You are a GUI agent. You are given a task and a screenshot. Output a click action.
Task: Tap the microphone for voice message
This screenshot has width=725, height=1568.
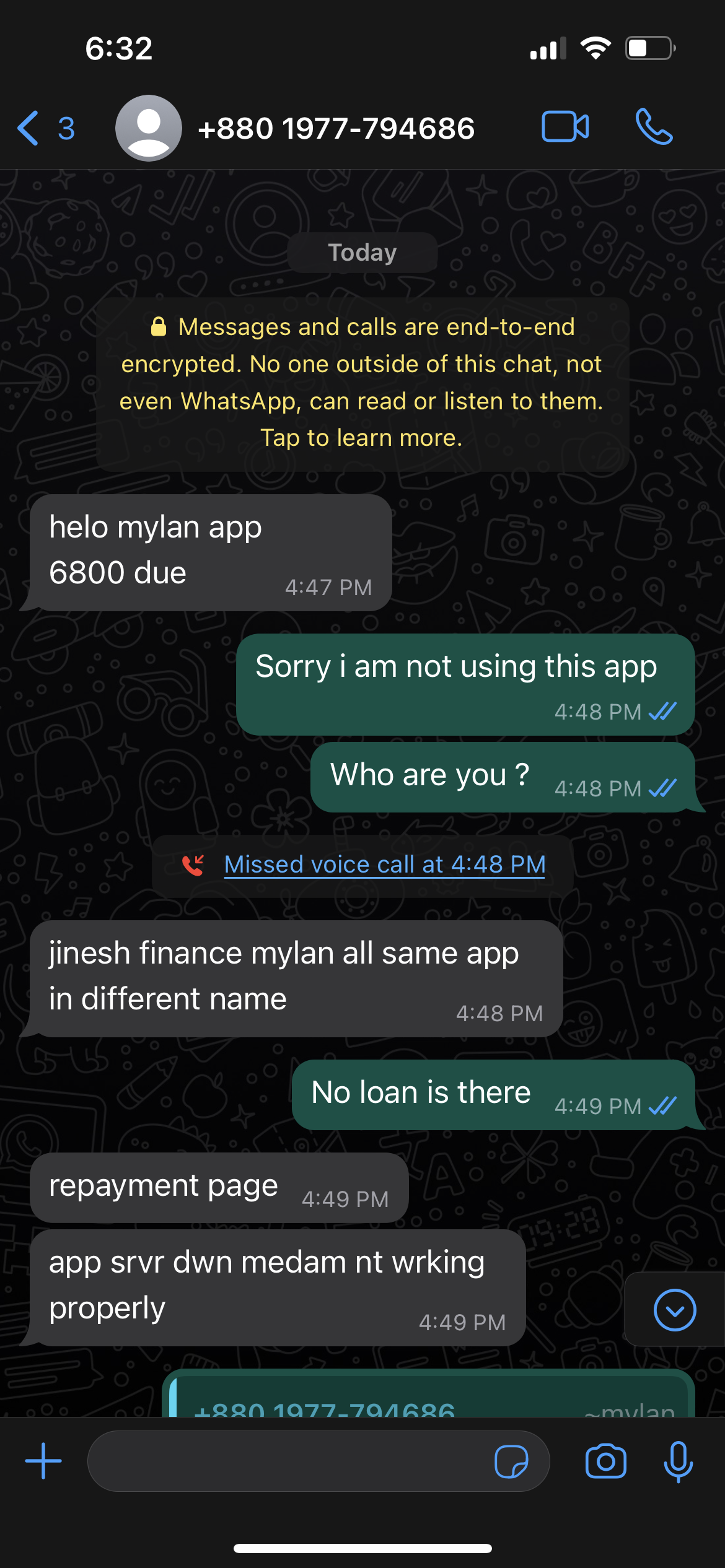click(x=678, y=1461)
